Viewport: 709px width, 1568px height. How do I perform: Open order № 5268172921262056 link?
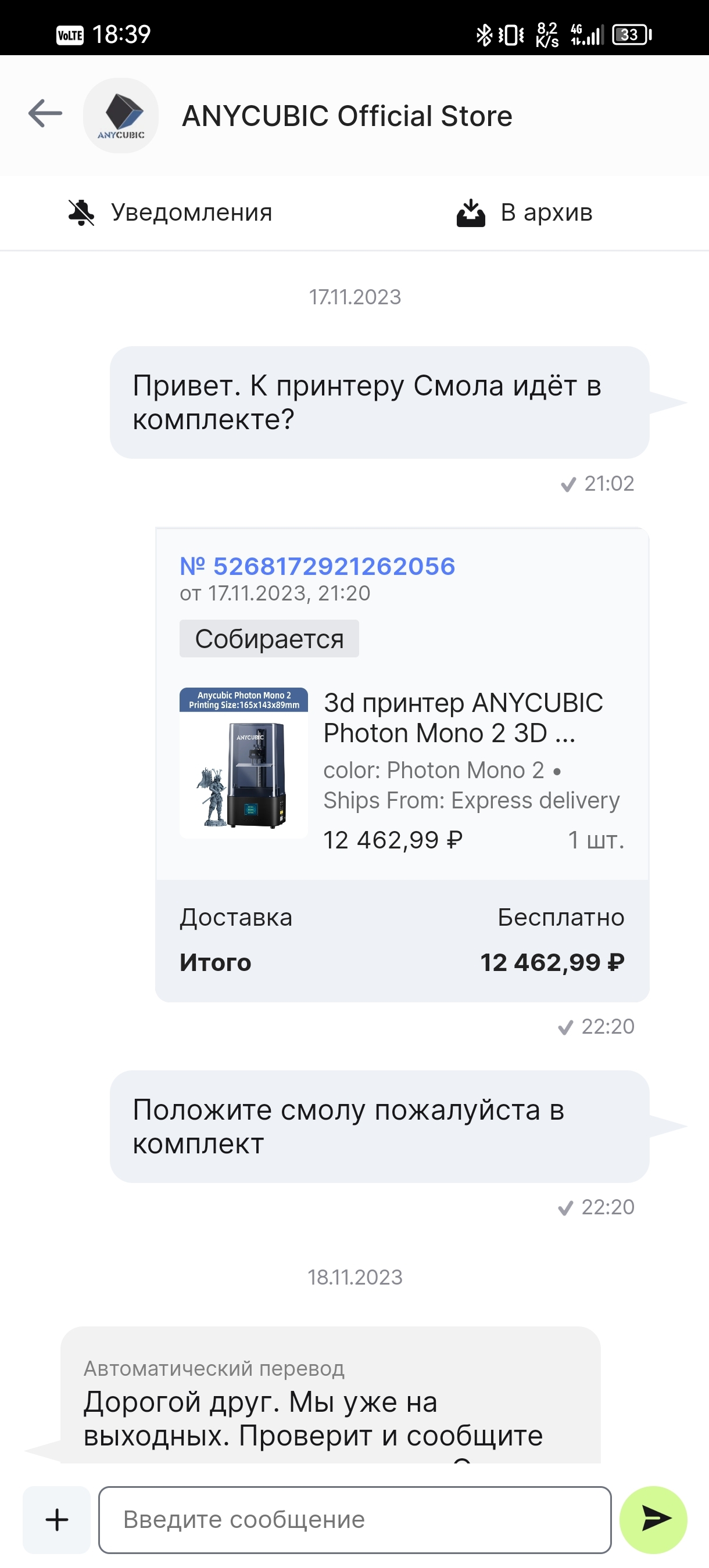click(x=317, y=566)
